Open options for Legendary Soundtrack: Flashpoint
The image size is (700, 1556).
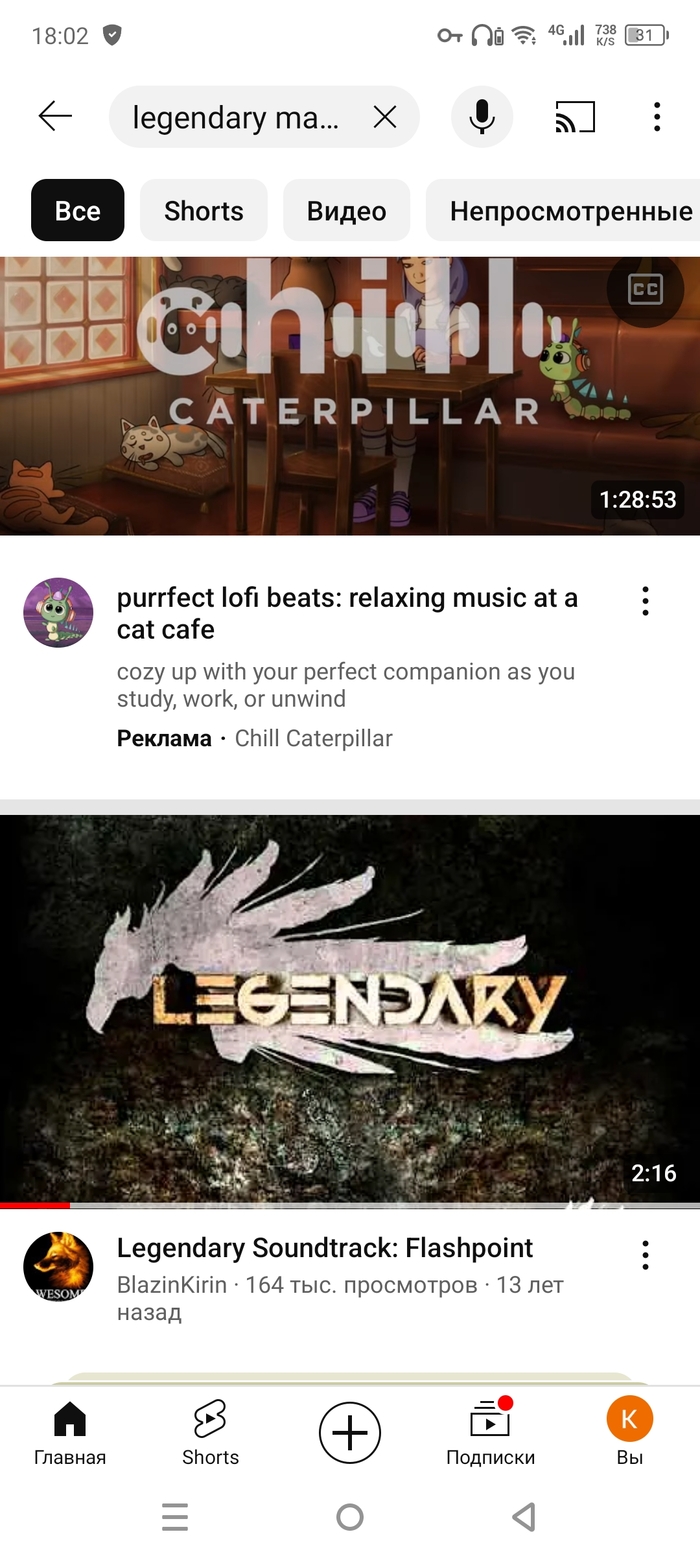pyautogui.click(x=645, y=1254)
